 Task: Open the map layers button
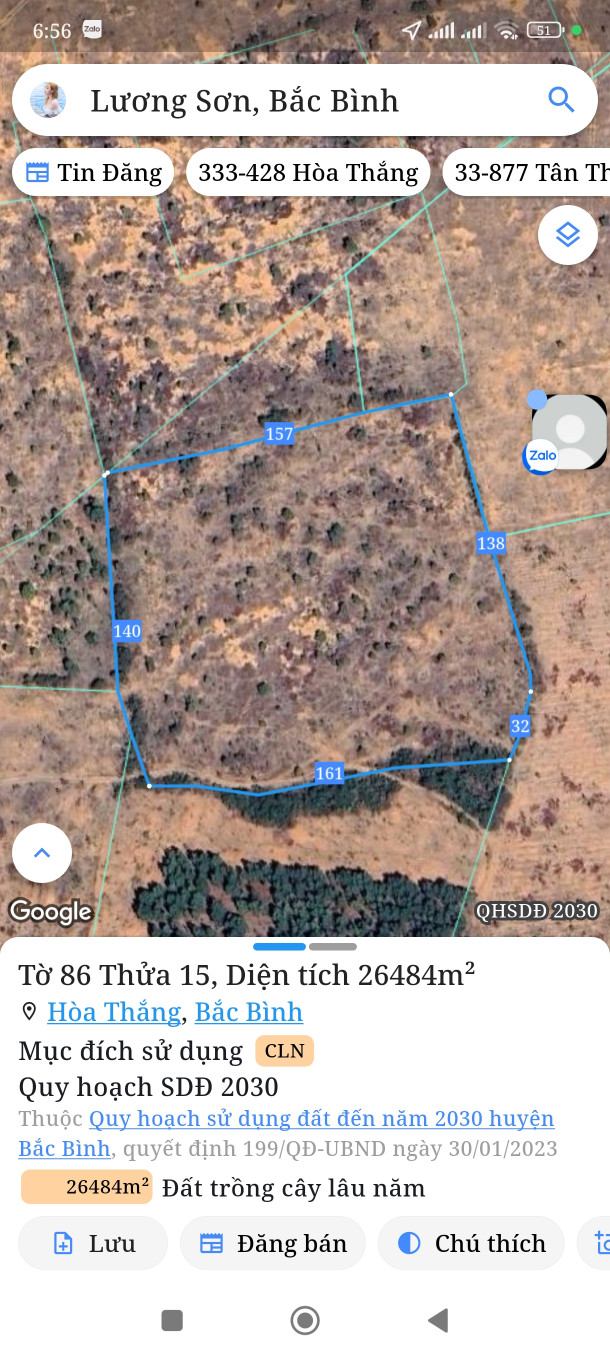click(567, 235)
